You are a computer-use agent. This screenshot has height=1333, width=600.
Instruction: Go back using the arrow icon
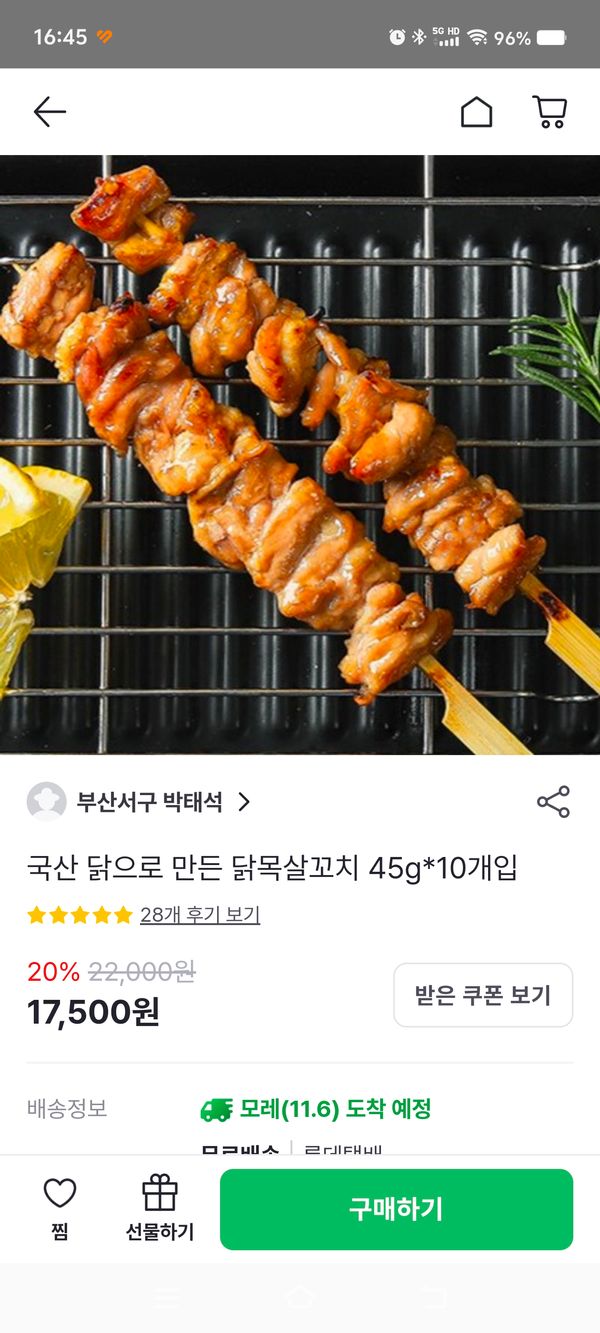[x=49, y=112]
